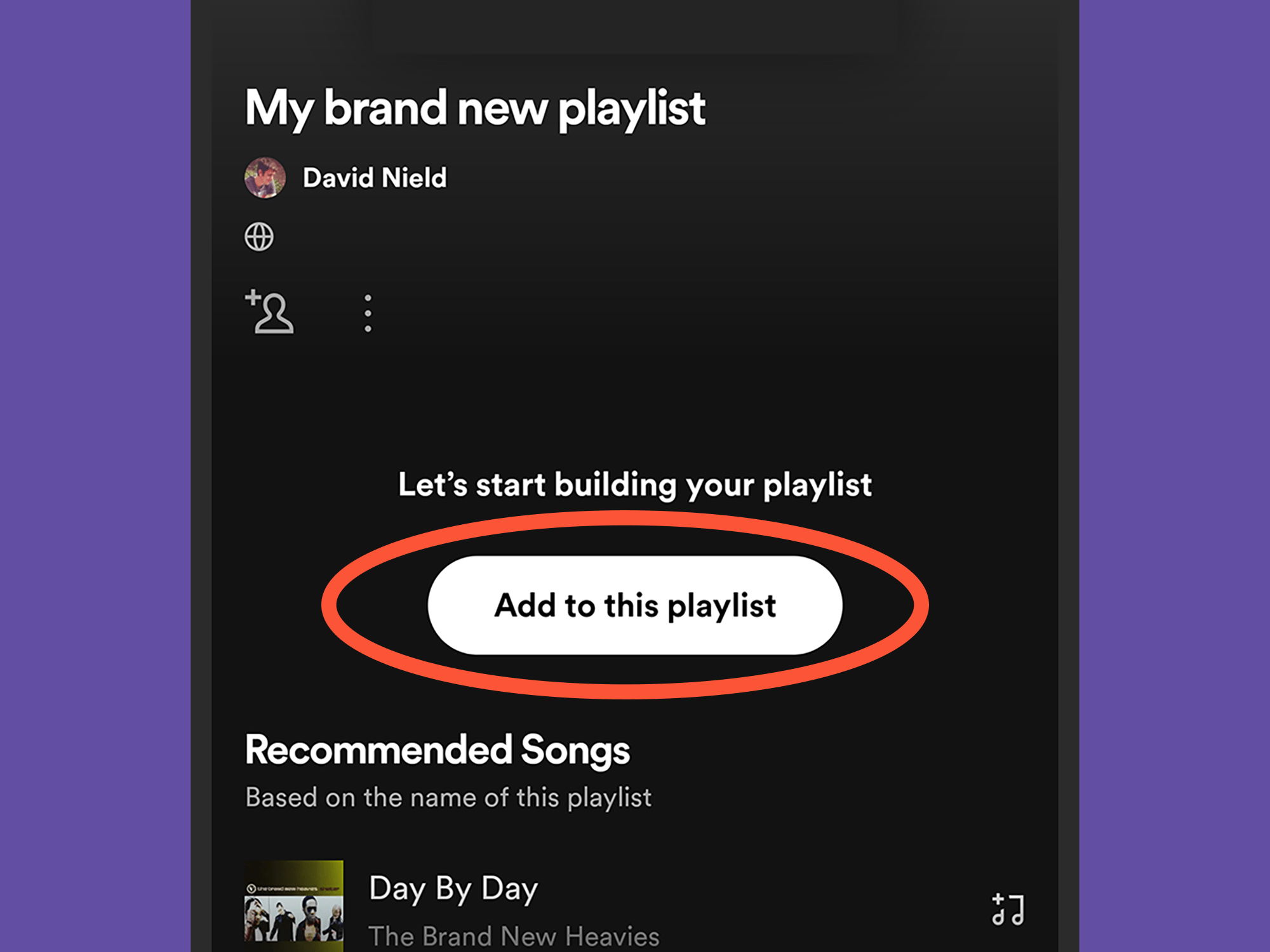
Task: Invite a collaborator to the playlist
Action: 270,312
